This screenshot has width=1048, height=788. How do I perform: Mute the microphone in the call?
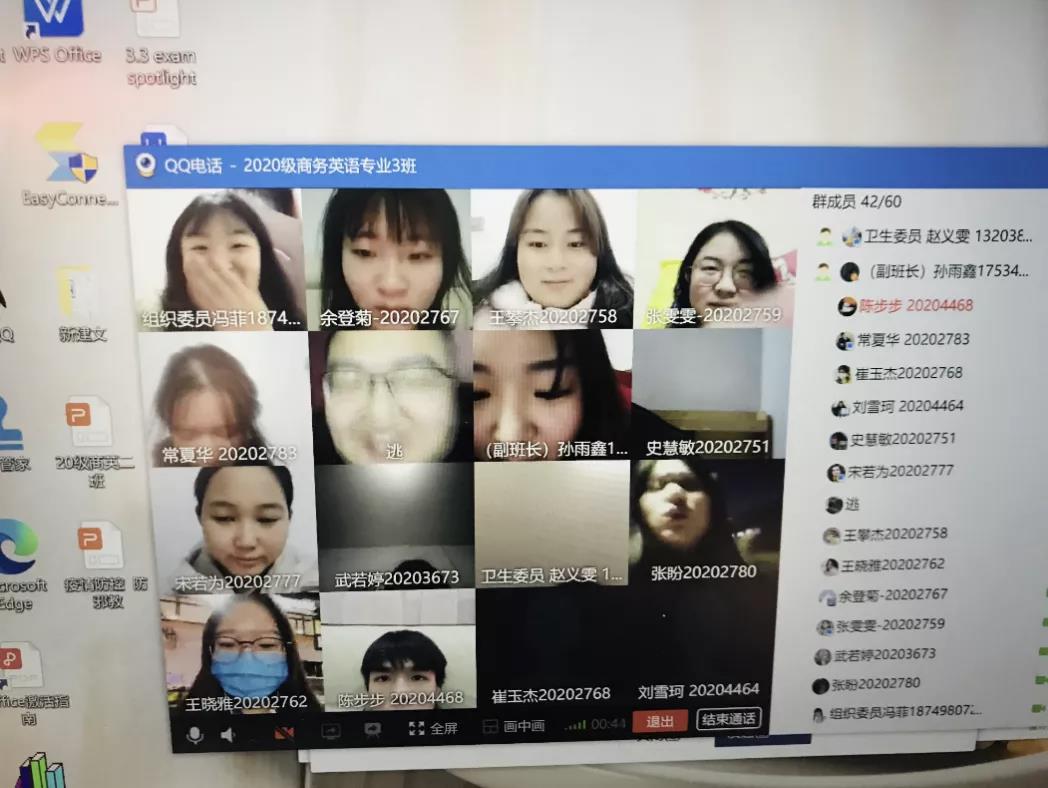[195, 735]
